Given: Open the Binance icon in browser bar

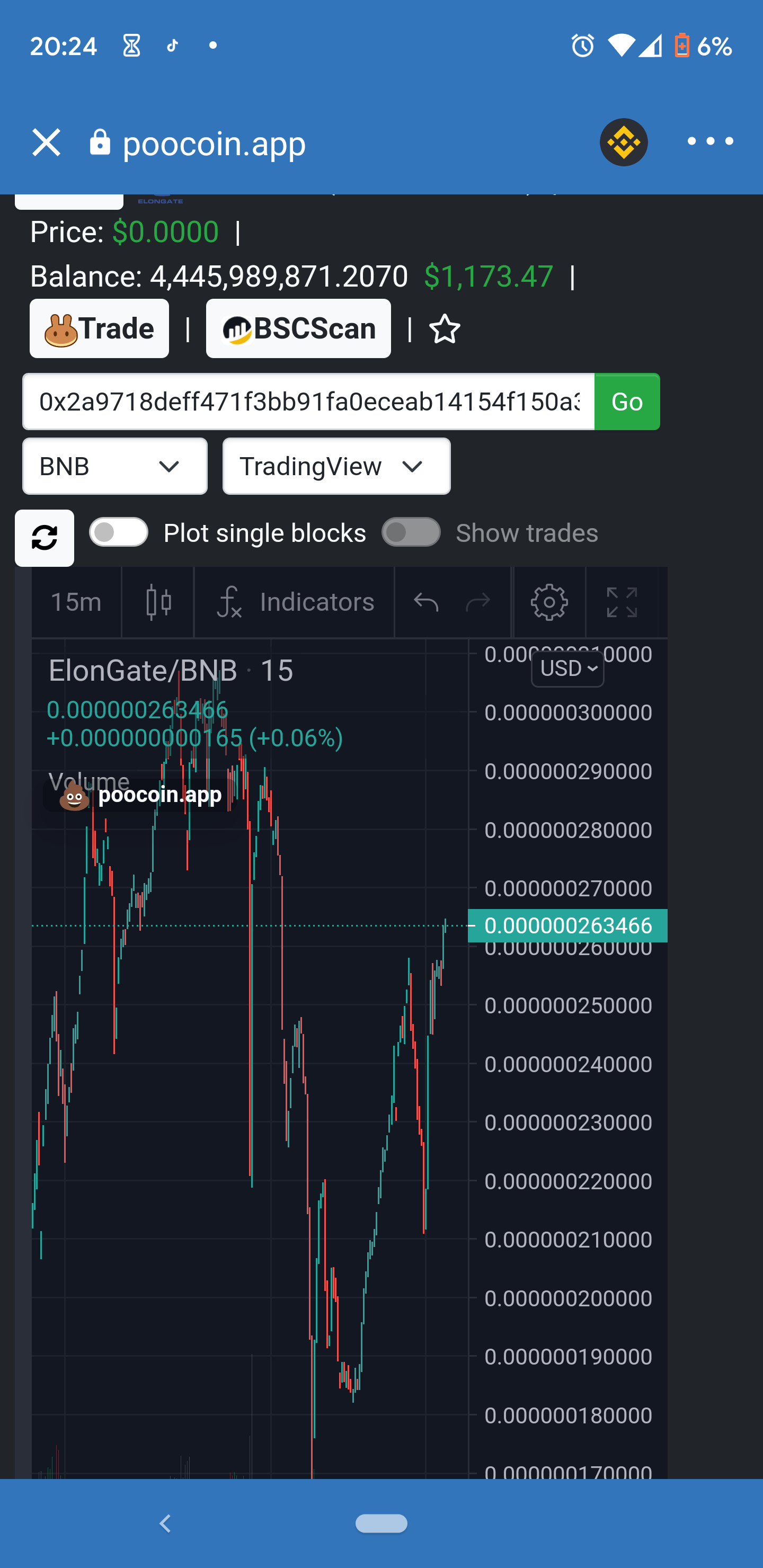Looking at the screenshot, I should [624, 142].
